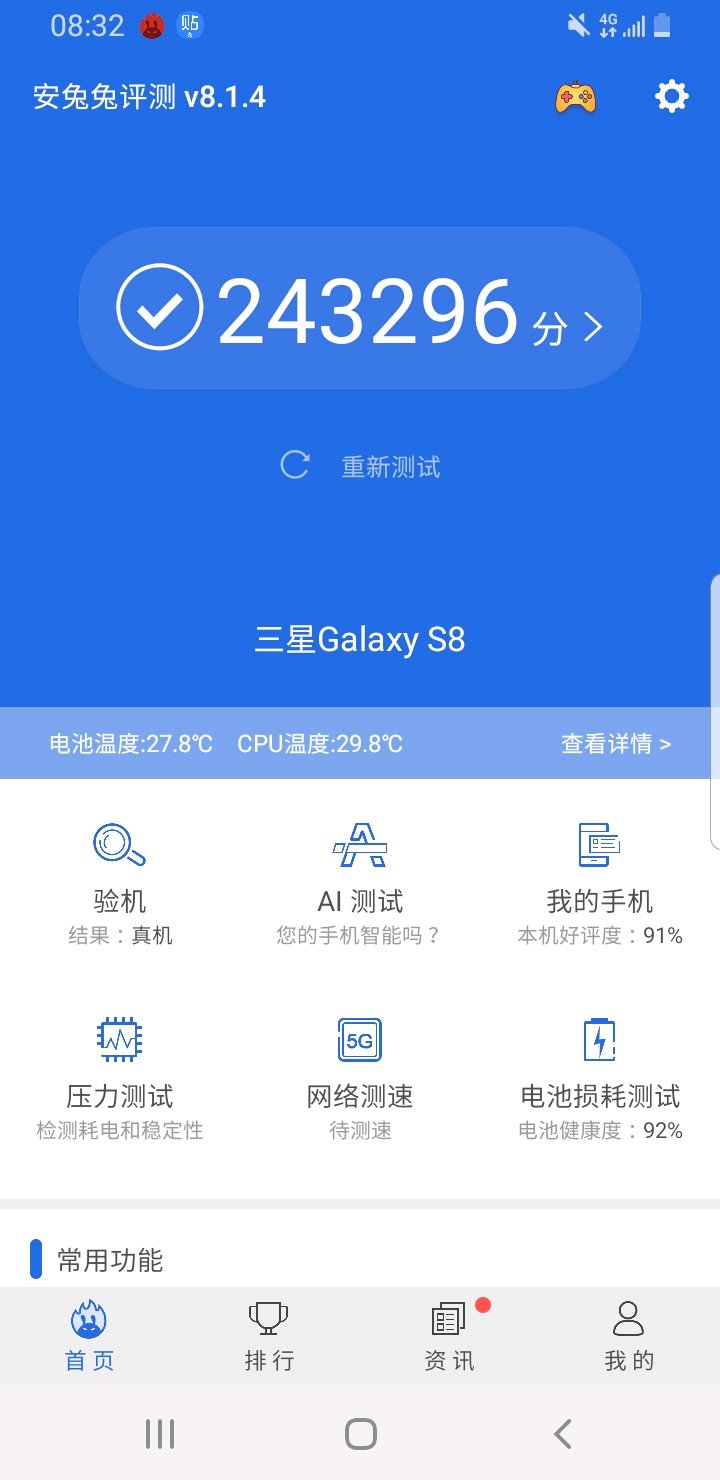This screenshot has width=720, height=1480.
Task: Go back with the system back button
Action: [563, 1433]
